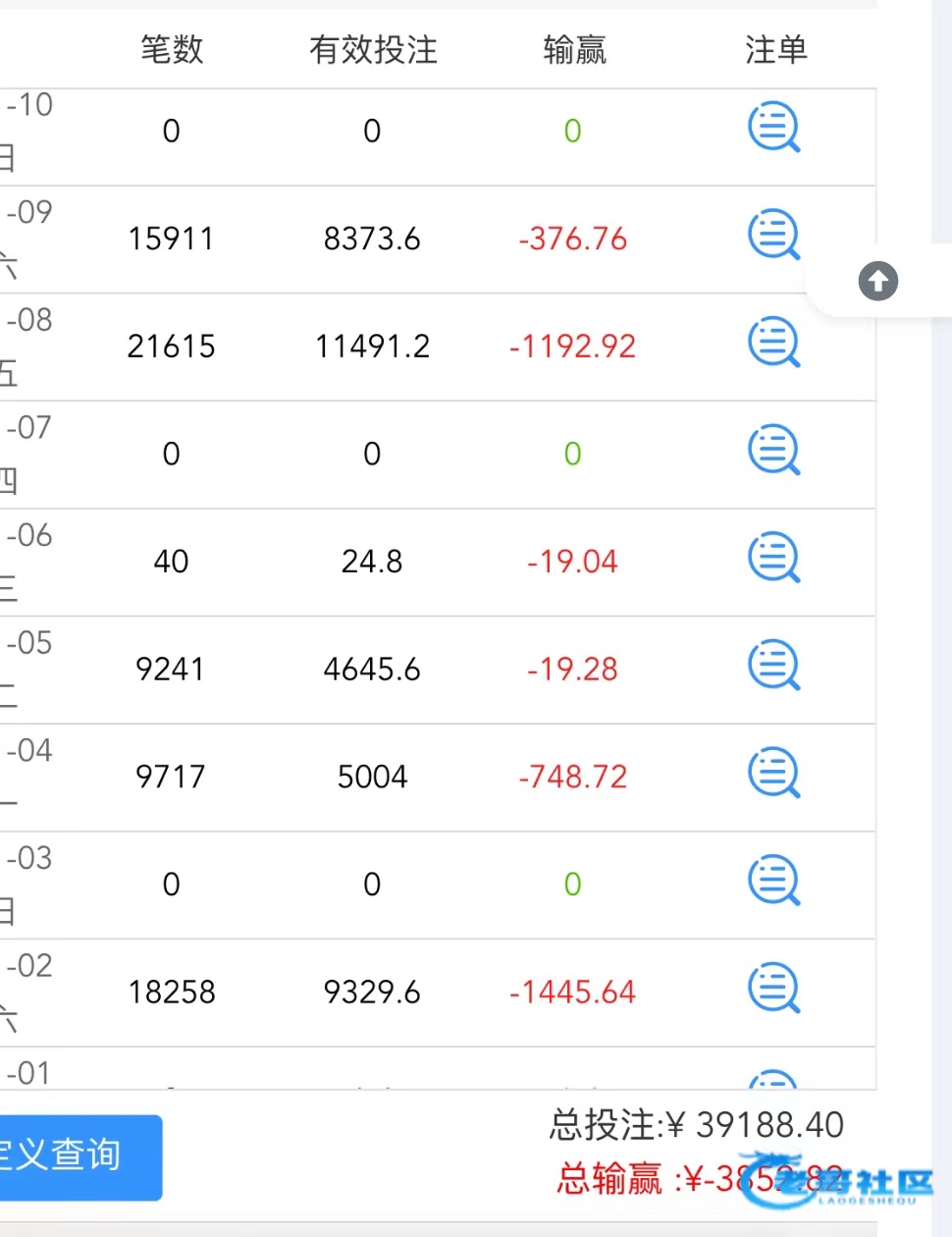The image size is (952, 1237).
Task: Open bet slip icon for the -08 row
Action: tap(774, 343)
